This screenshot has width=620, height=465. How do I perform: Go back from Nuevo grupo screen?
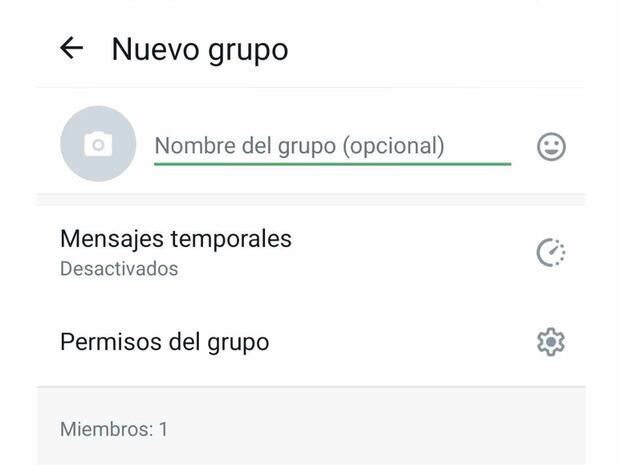pos(71,48)
